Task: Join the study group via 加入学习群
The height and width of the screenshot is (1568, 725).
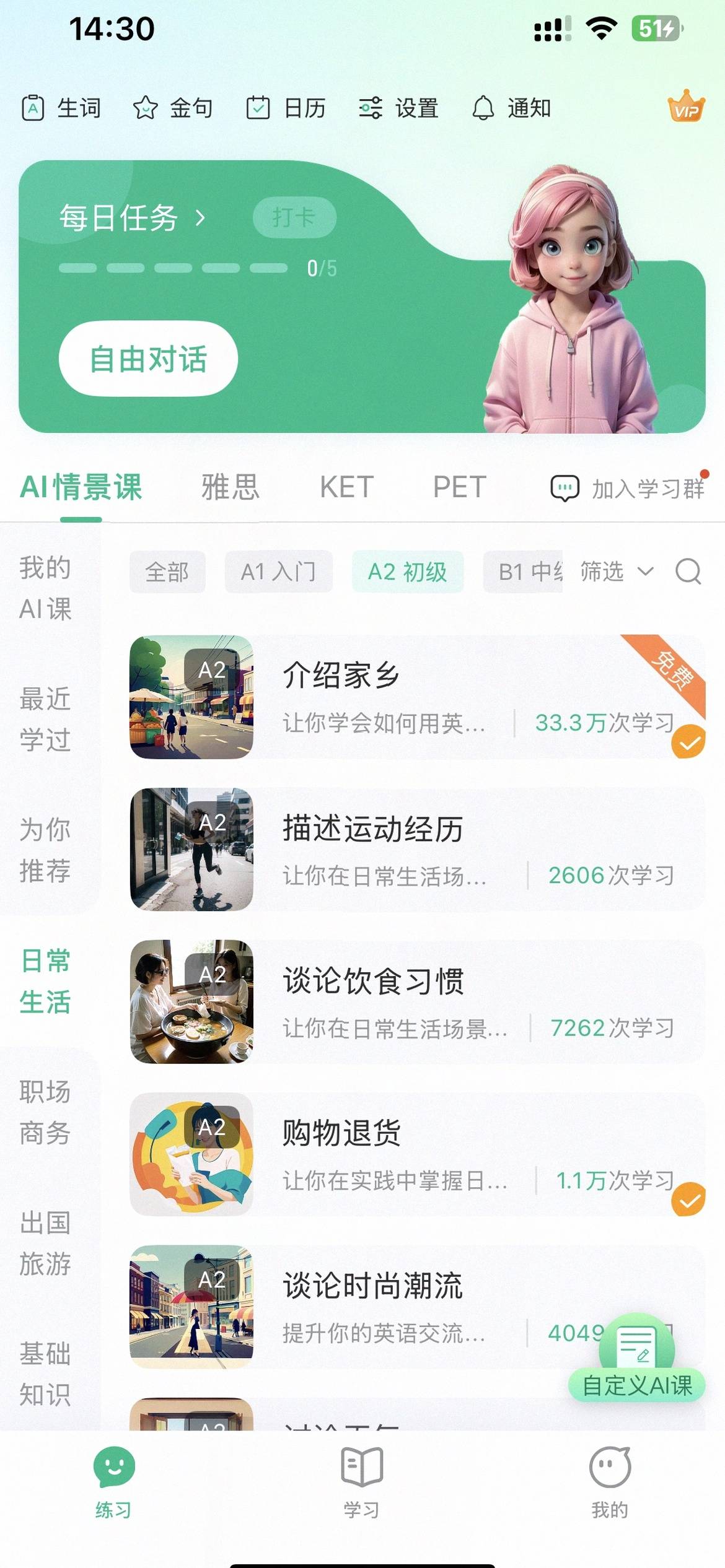Action: pos(627,489)
